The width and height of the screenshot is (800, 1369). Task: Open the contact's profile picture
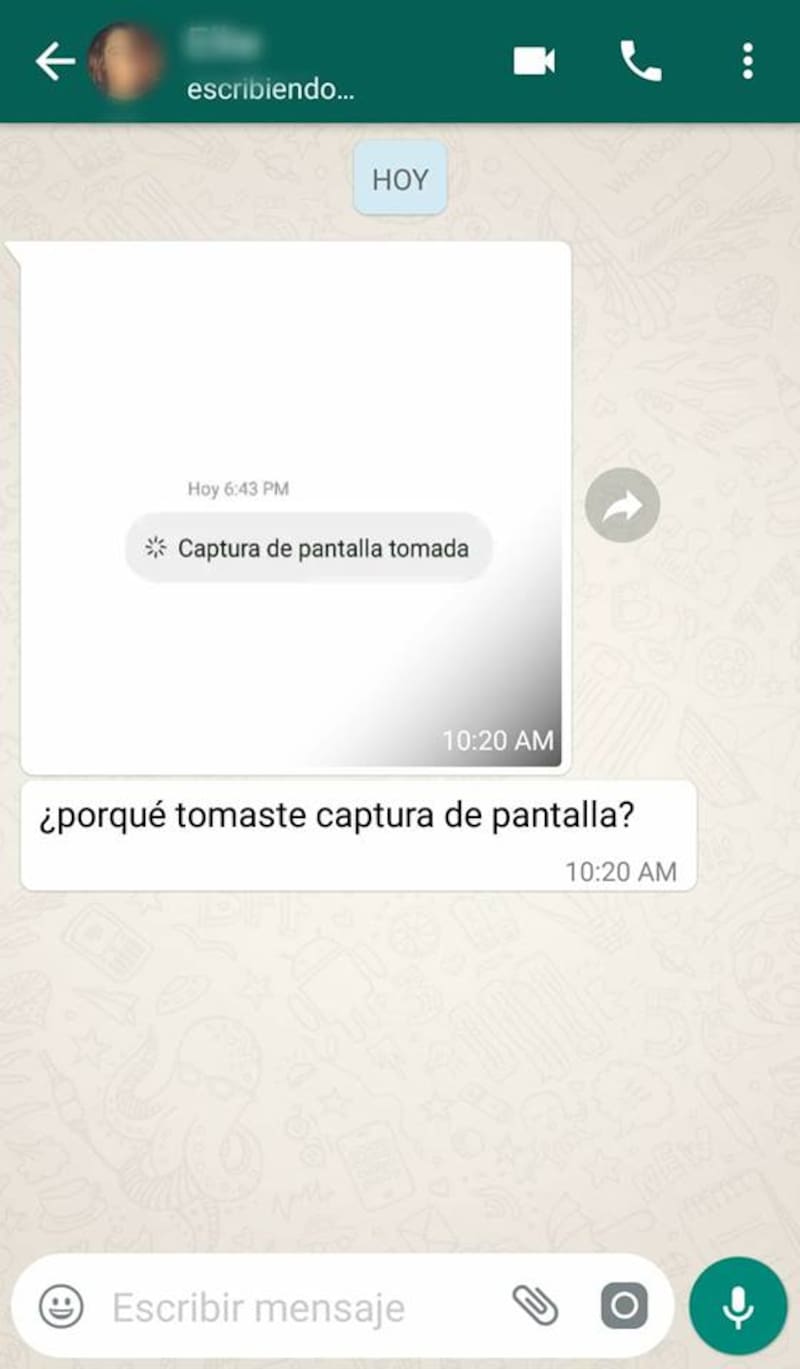point(126,62)
